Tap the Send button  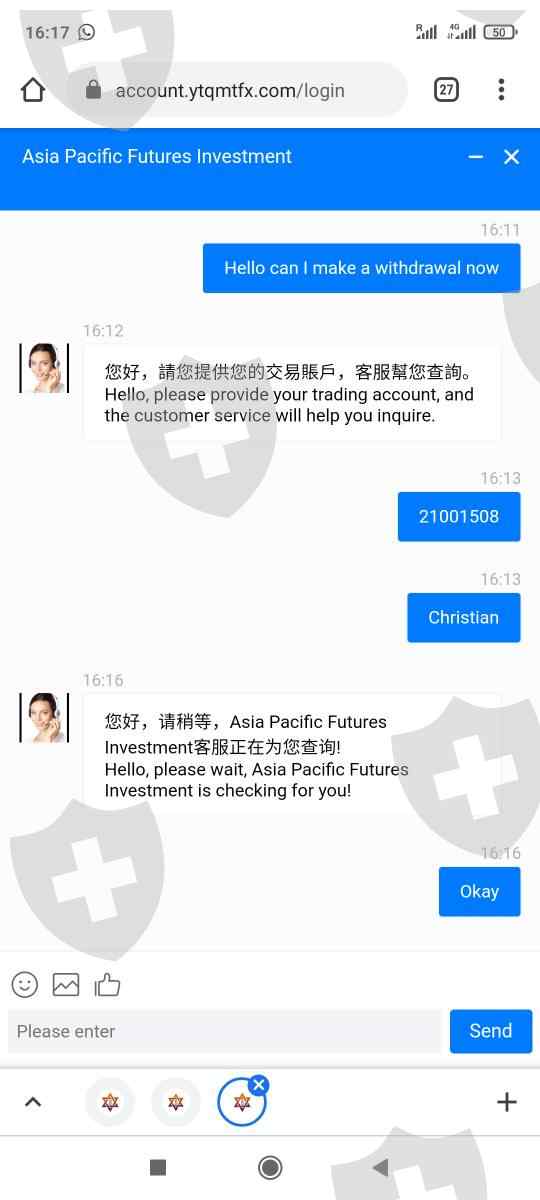pos(491,1031)
